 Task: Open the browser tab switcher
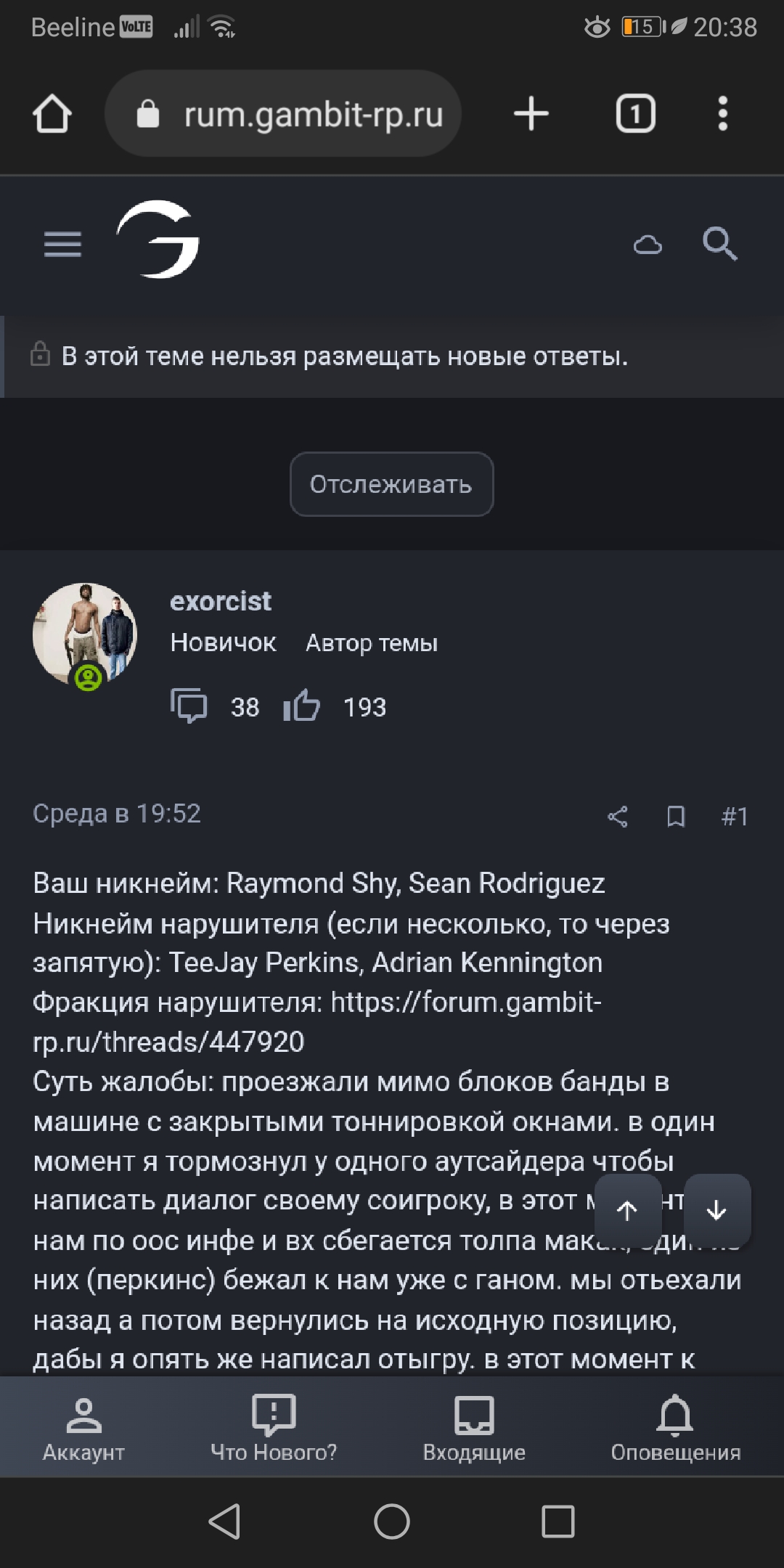[636, 114]
